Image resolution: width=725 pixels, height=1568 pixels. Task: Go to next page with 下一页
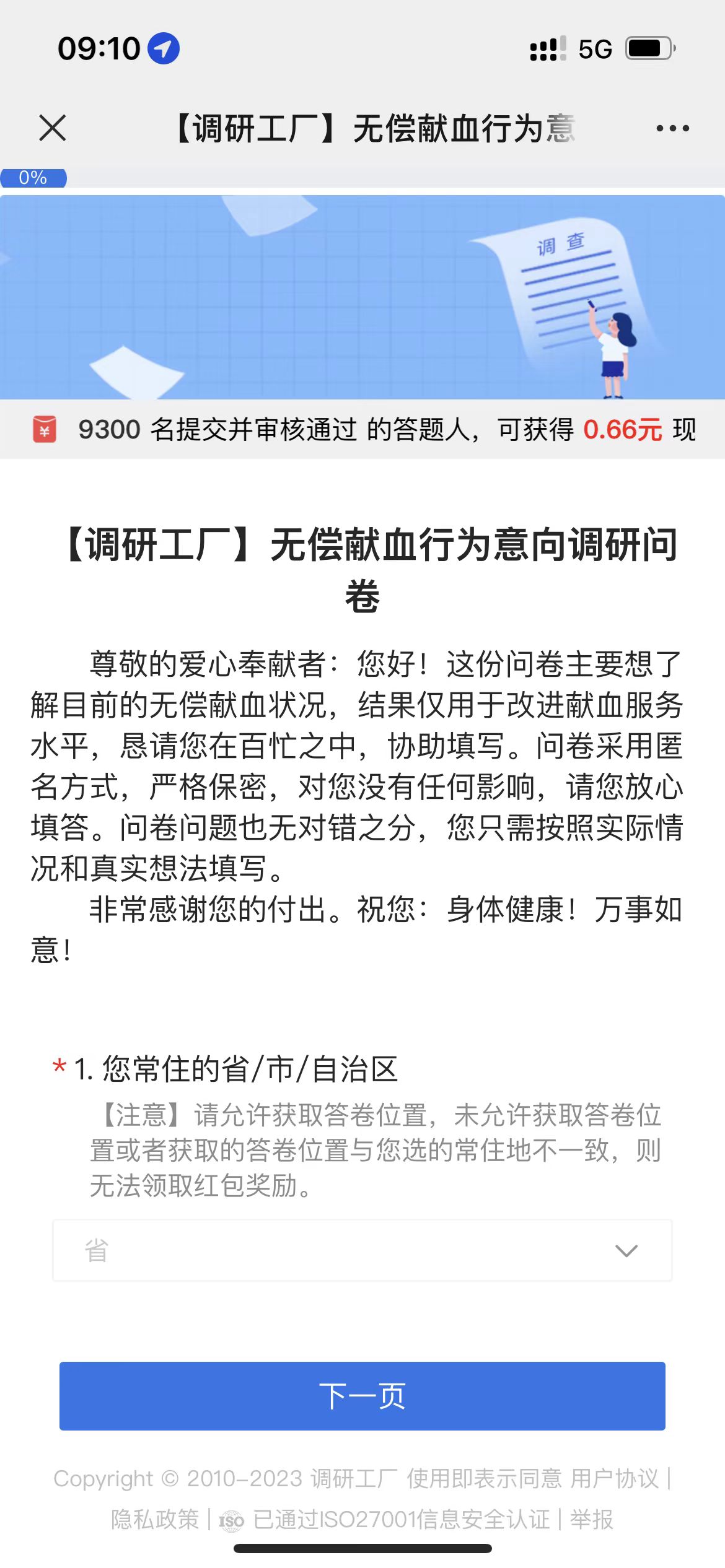362,1396
